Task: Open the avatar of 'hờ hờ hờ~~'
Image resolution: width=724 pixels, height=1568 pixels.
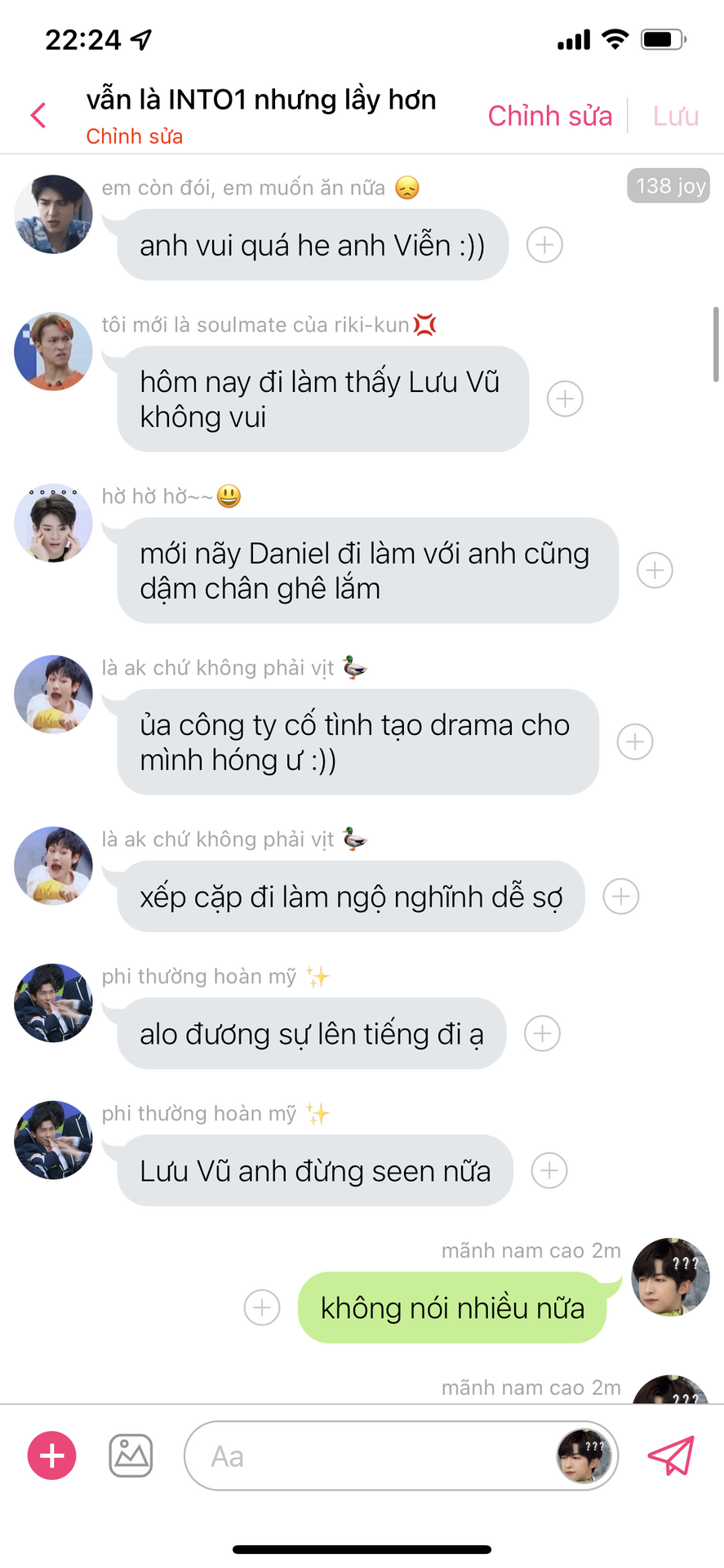Action: [53, 523]
